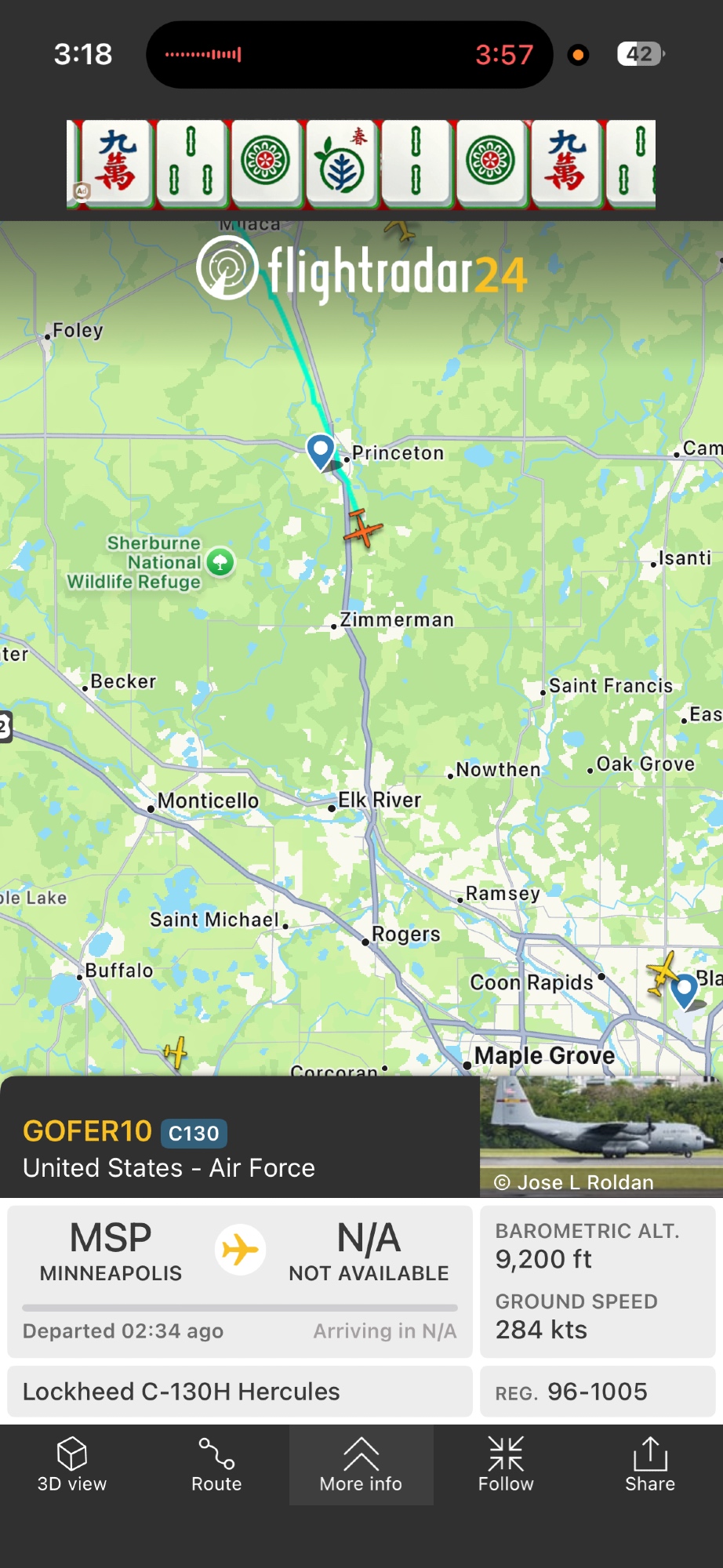Share this flight

click(649, 1465)
